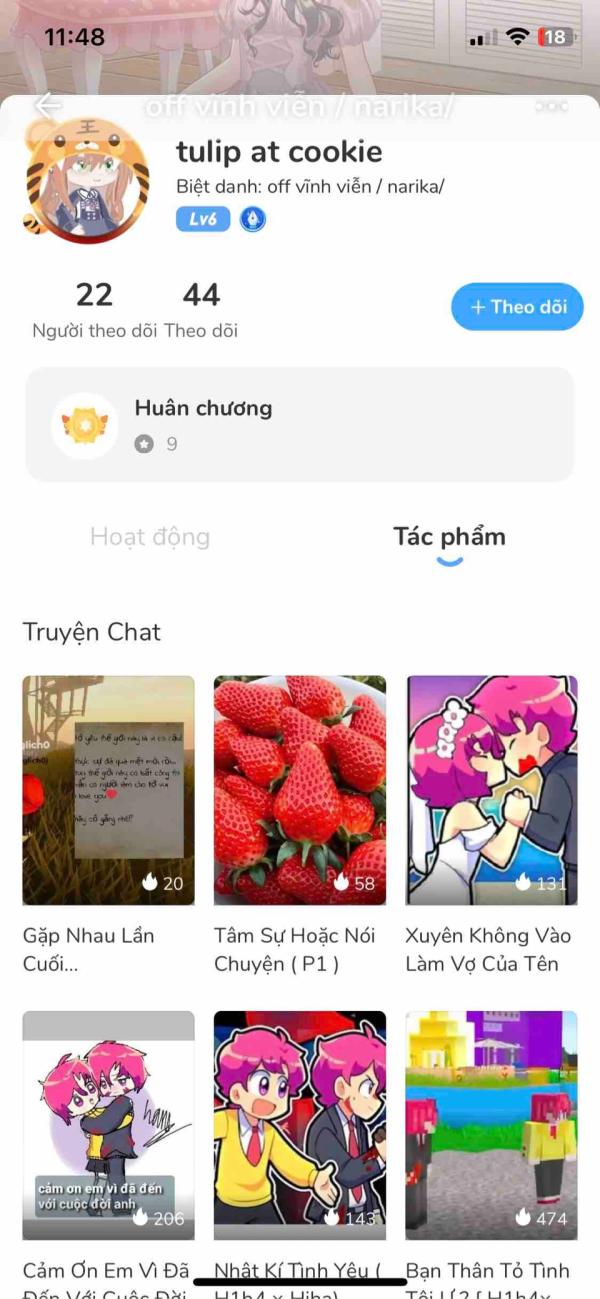Show the 44 Theo dõi following list
The image size is (600, 1299).
(x=201, y=310)
